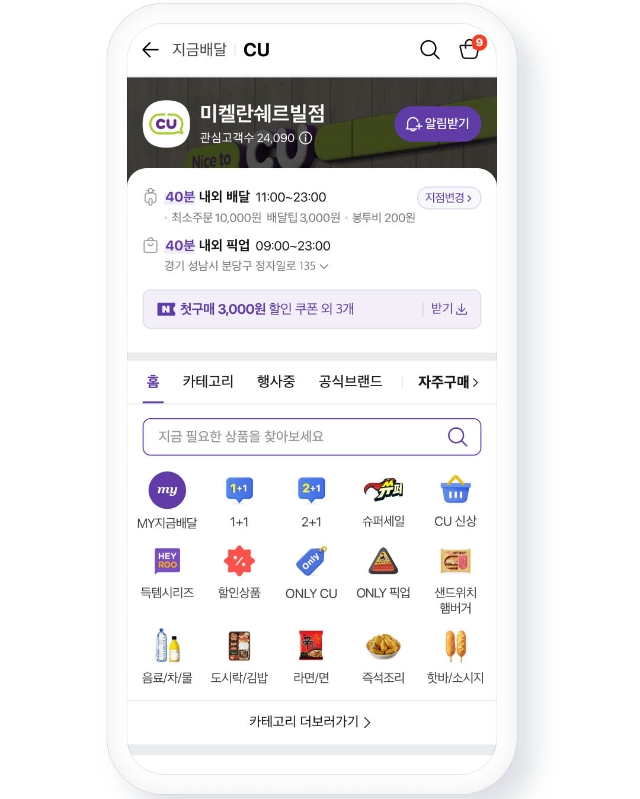This screenshot has width=640, height=799.
Task: Download coupons with the 받기 button
Action: coord(449,309)
